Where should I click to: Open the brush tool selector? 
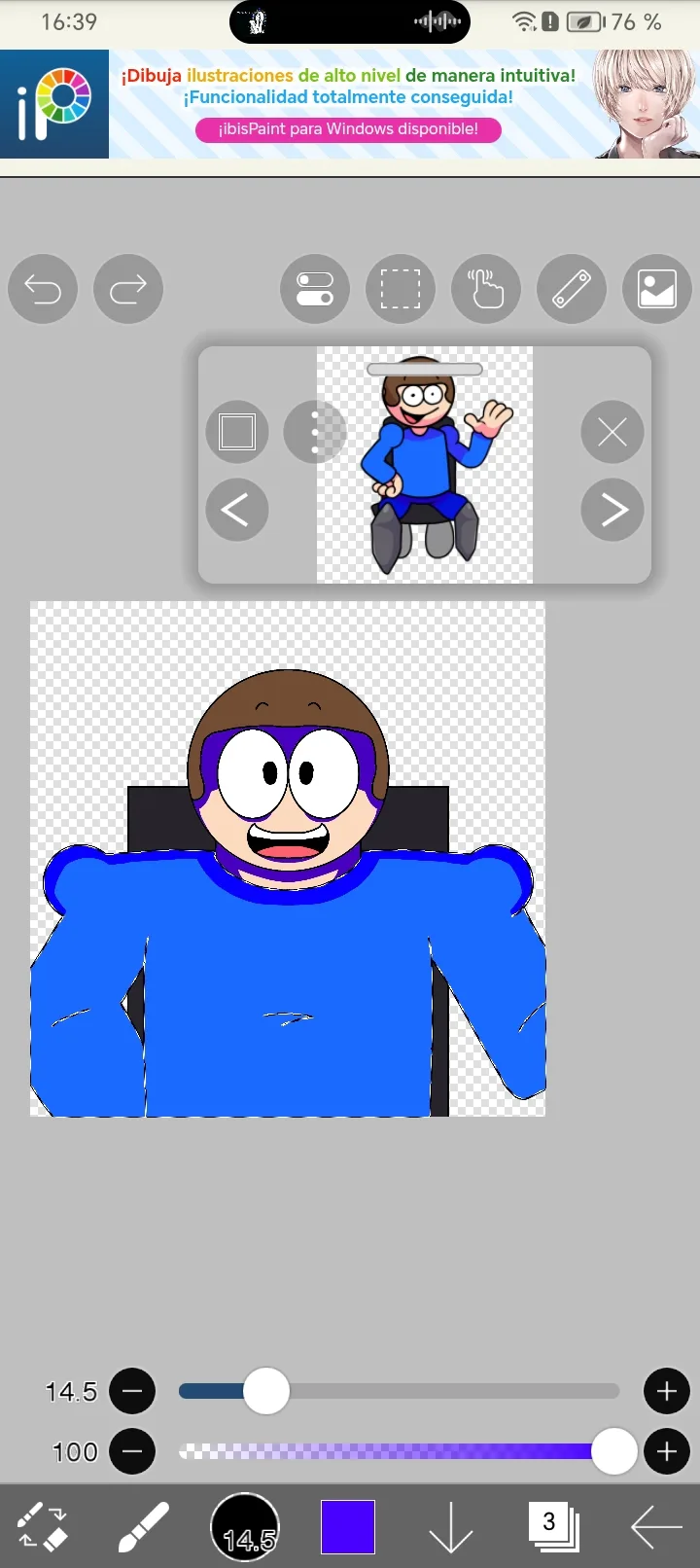pos(144,1527)
